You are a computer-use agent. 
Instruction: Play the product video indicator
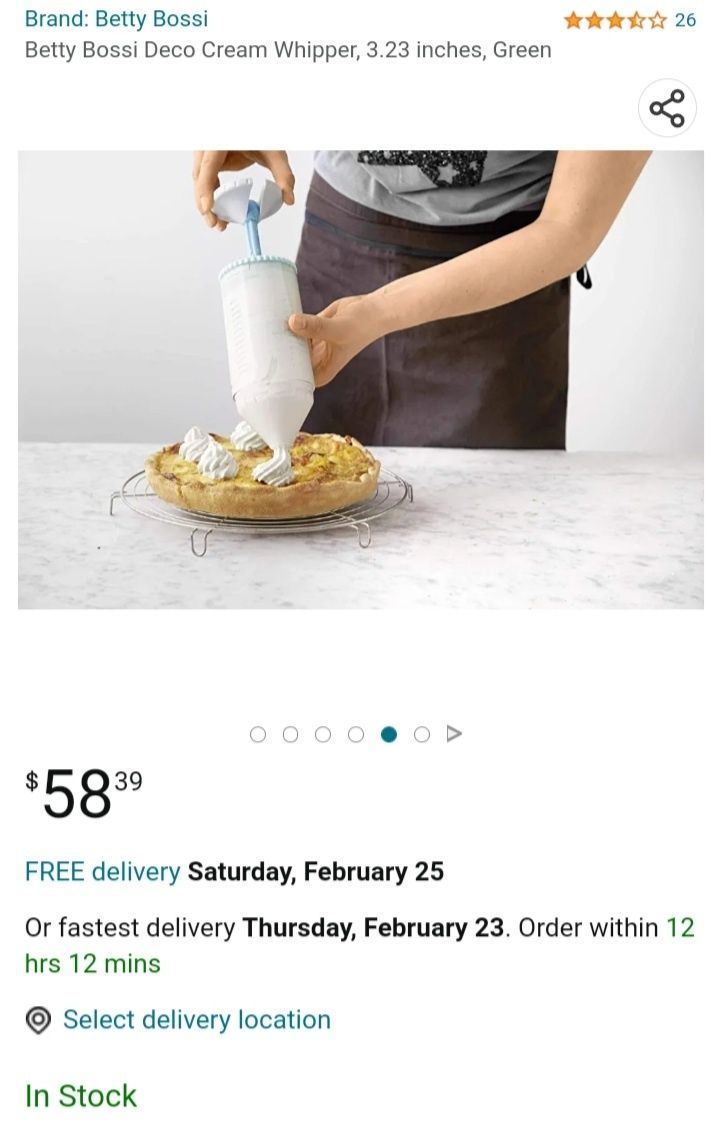[454, 734]
